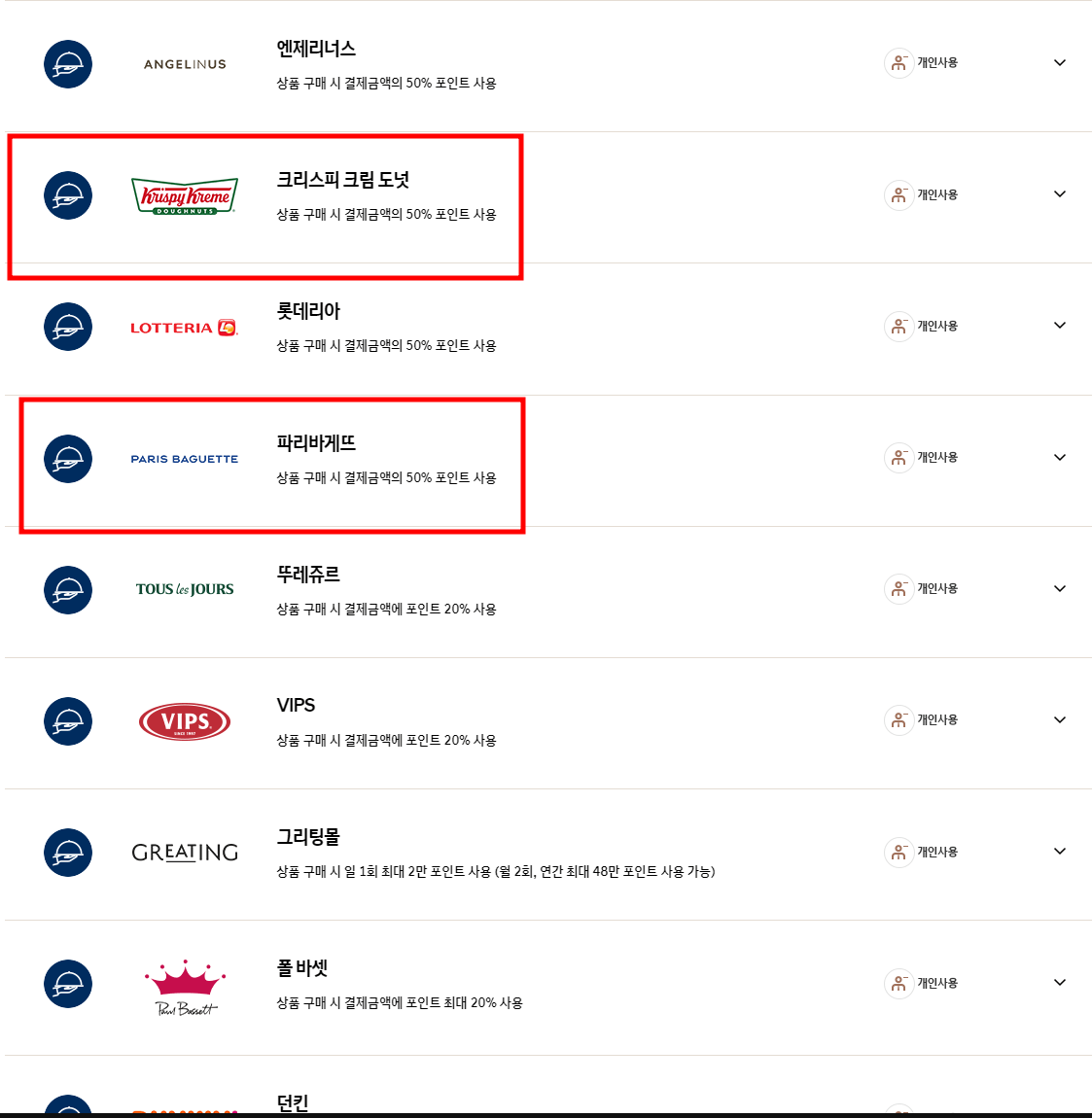
Task: Click the 파리바게뜨 brand name text
Action: pos(315,442)
